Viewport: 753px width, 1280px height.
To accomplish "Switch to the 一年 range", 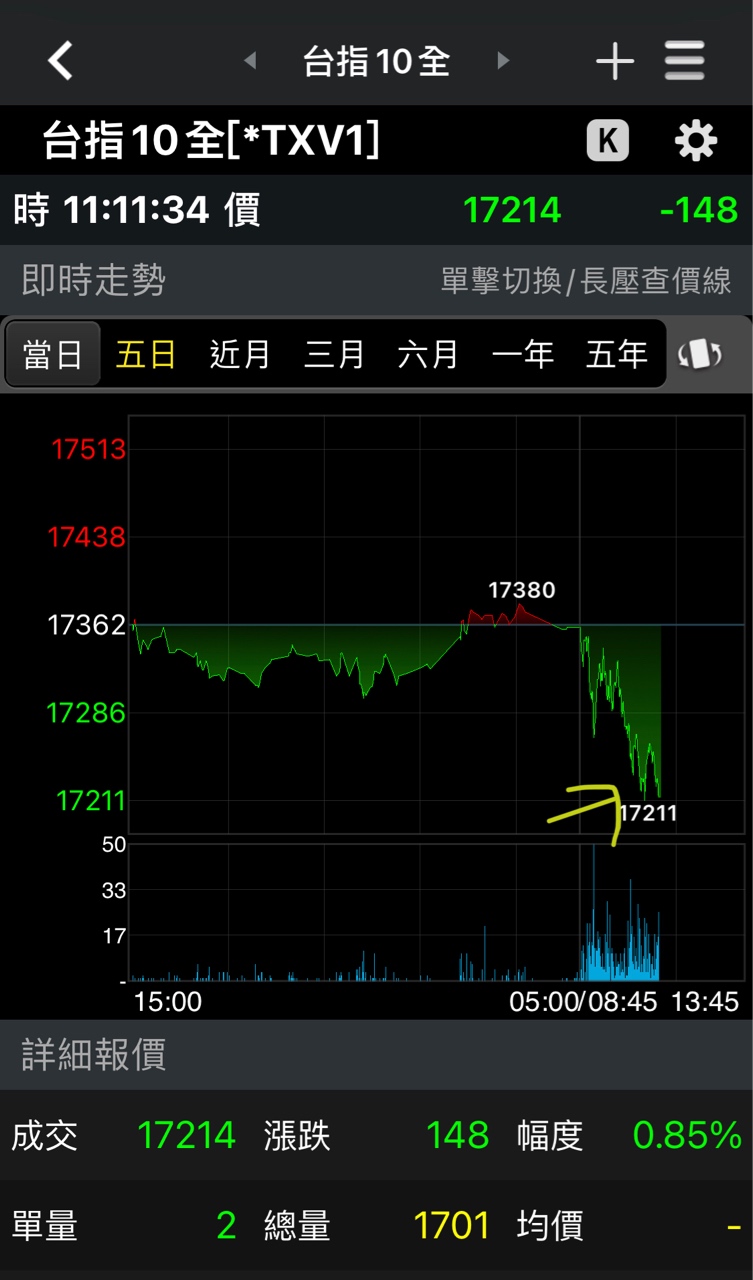I will [522, 354].
